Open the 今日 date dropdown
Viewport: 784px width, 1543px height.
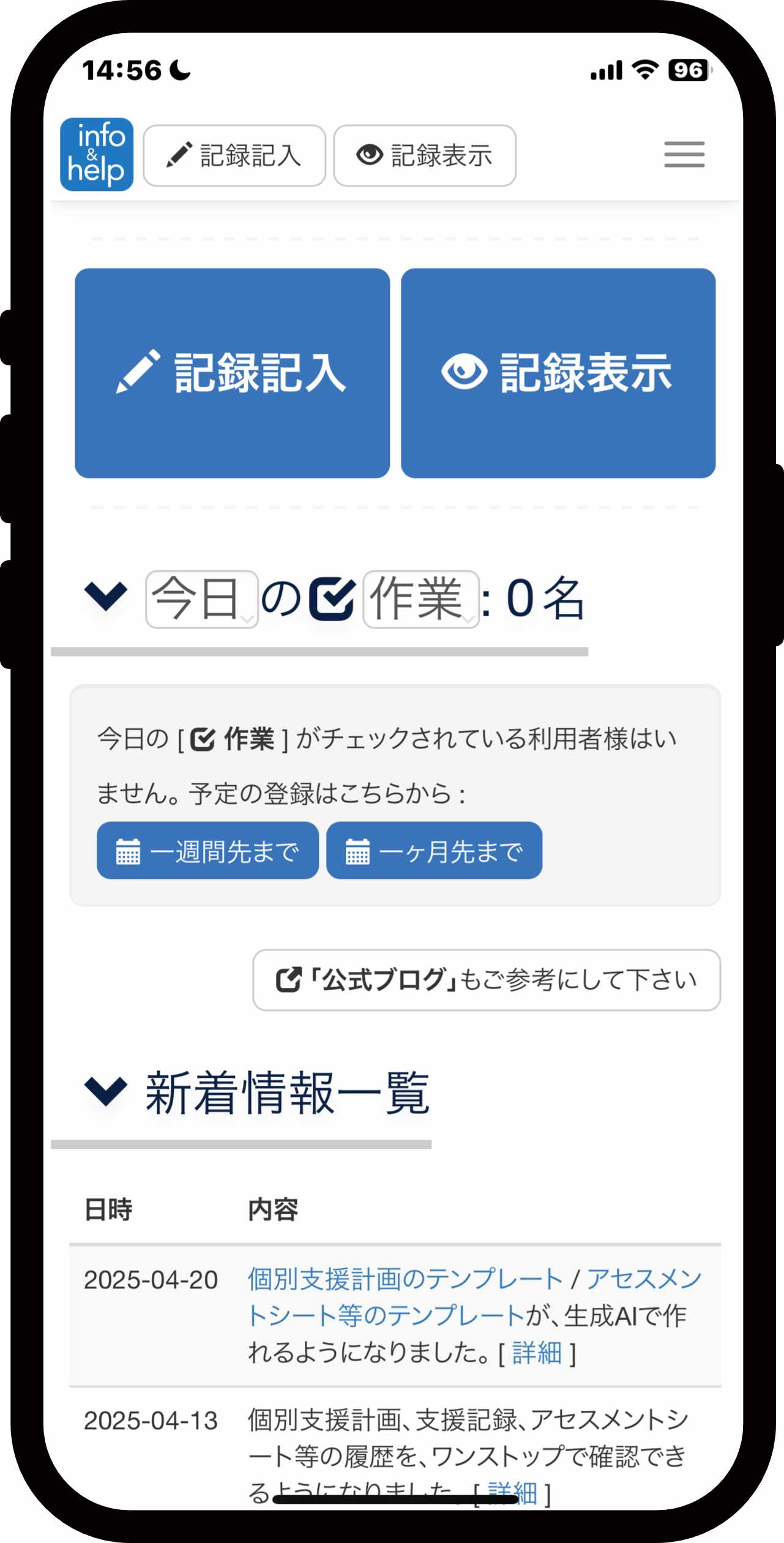[201, 599]
